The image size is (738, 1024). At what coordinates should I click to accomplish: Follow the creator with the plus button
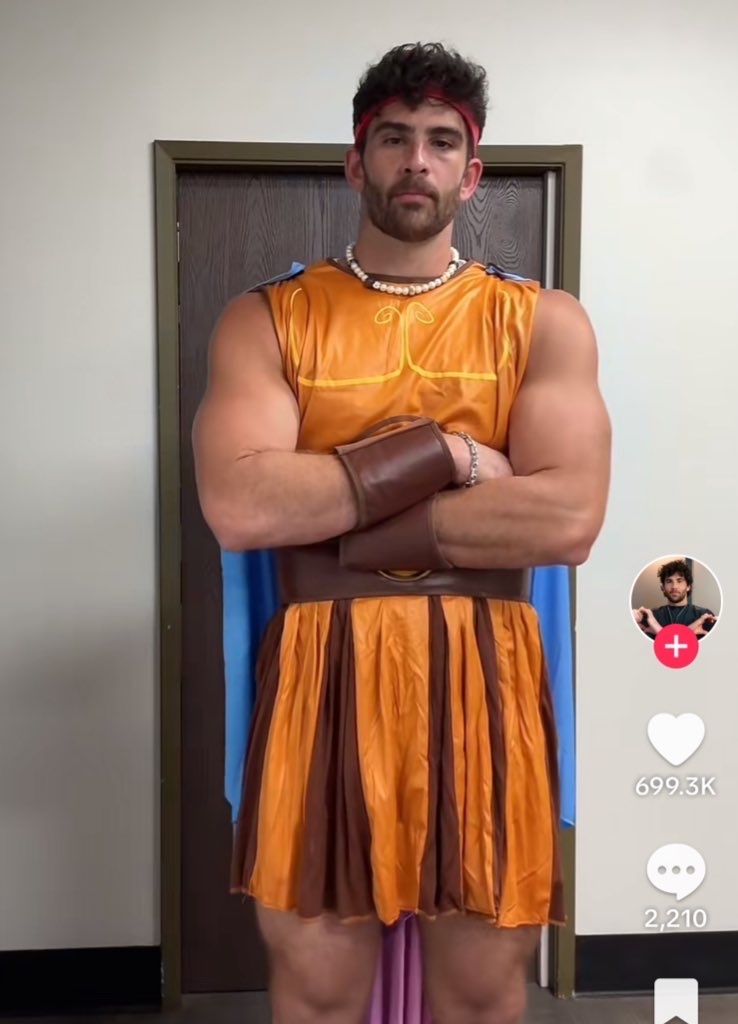[675, 646]
